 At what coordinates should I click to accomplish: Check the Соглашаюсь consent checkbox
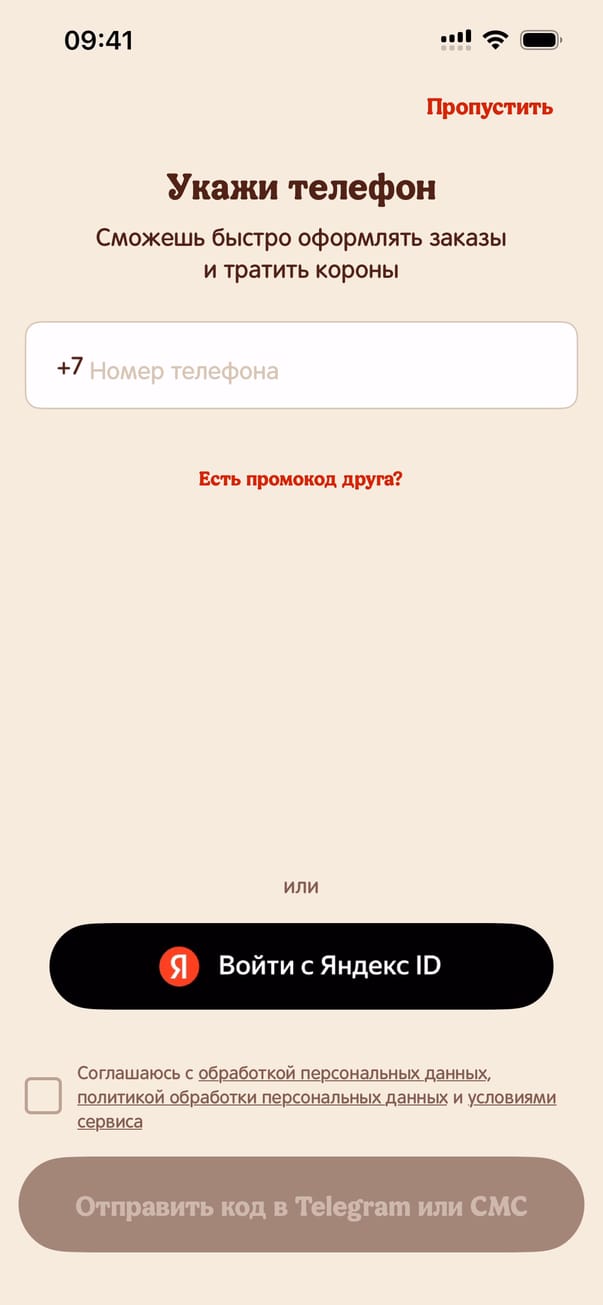pos(43,1096)
